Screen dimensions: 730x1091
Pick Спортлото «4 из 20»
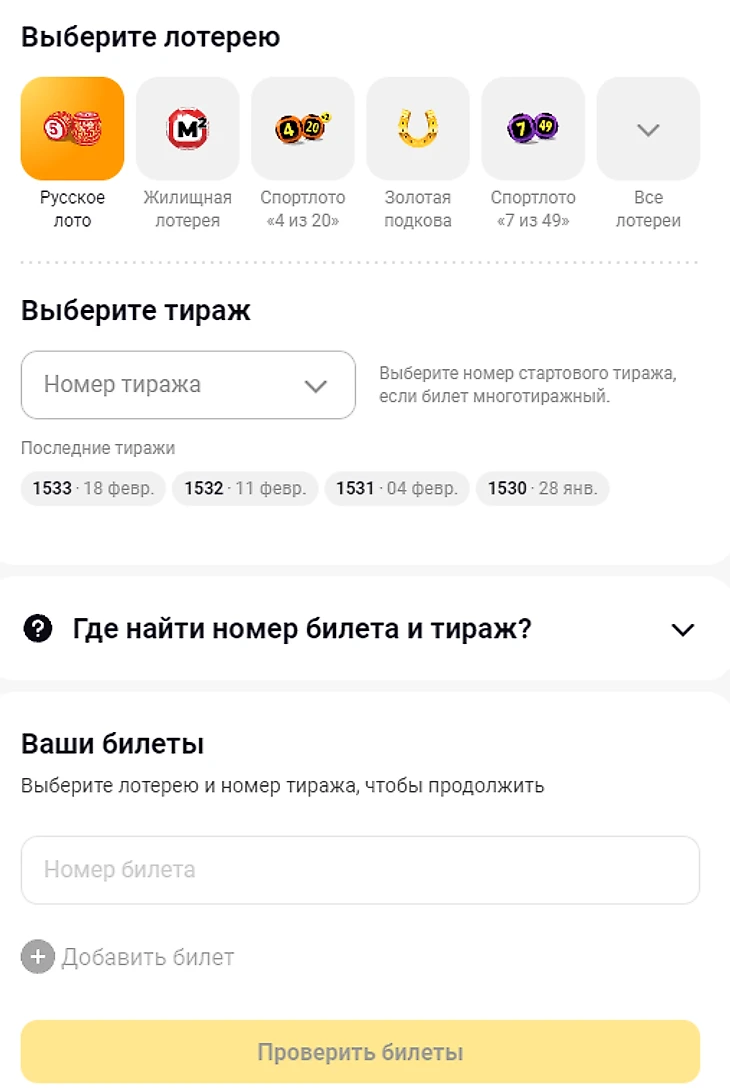coord(302,128)
